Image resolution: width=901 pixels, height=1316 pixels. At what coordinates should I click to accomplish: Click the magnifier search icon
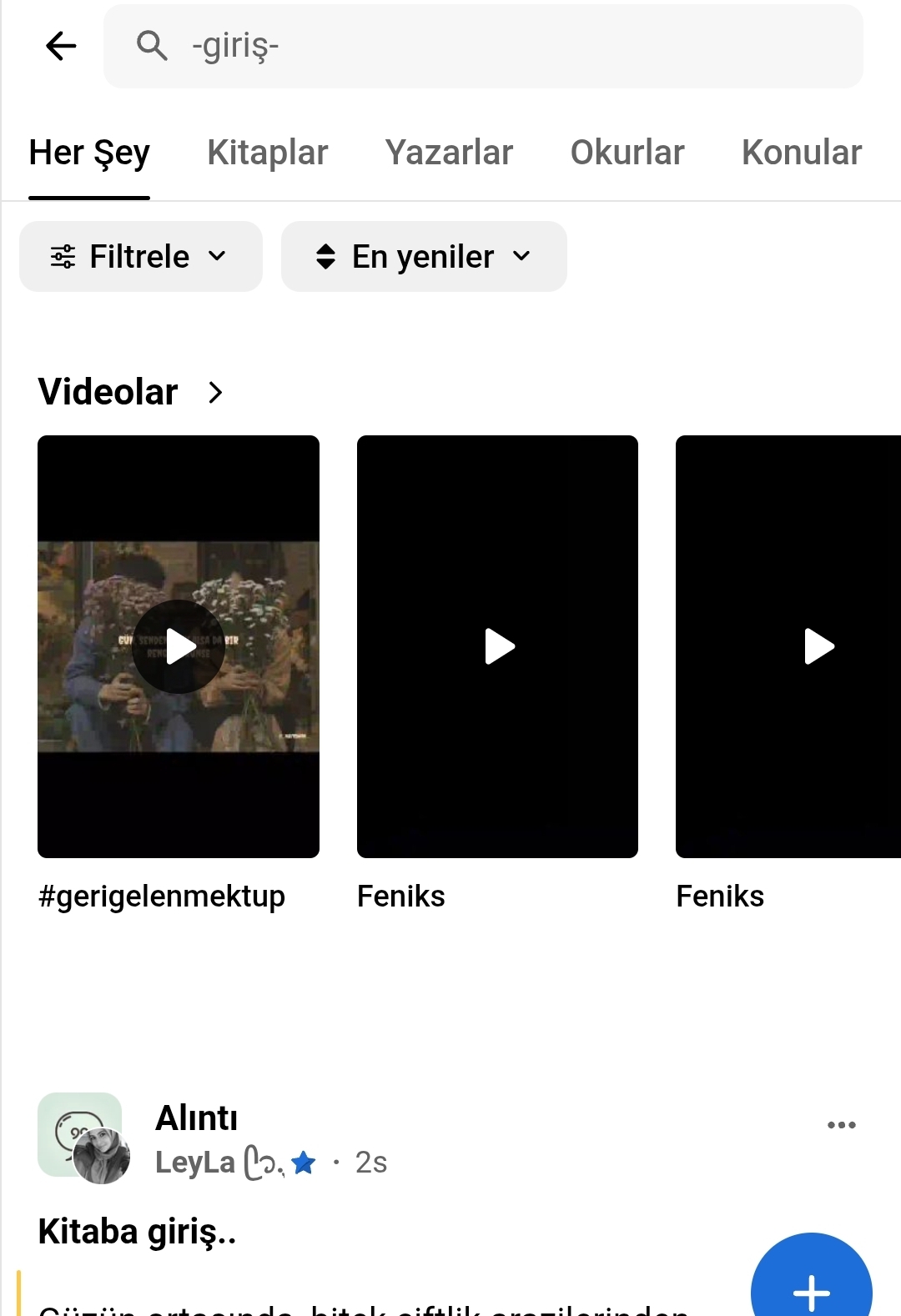point(152,46)
